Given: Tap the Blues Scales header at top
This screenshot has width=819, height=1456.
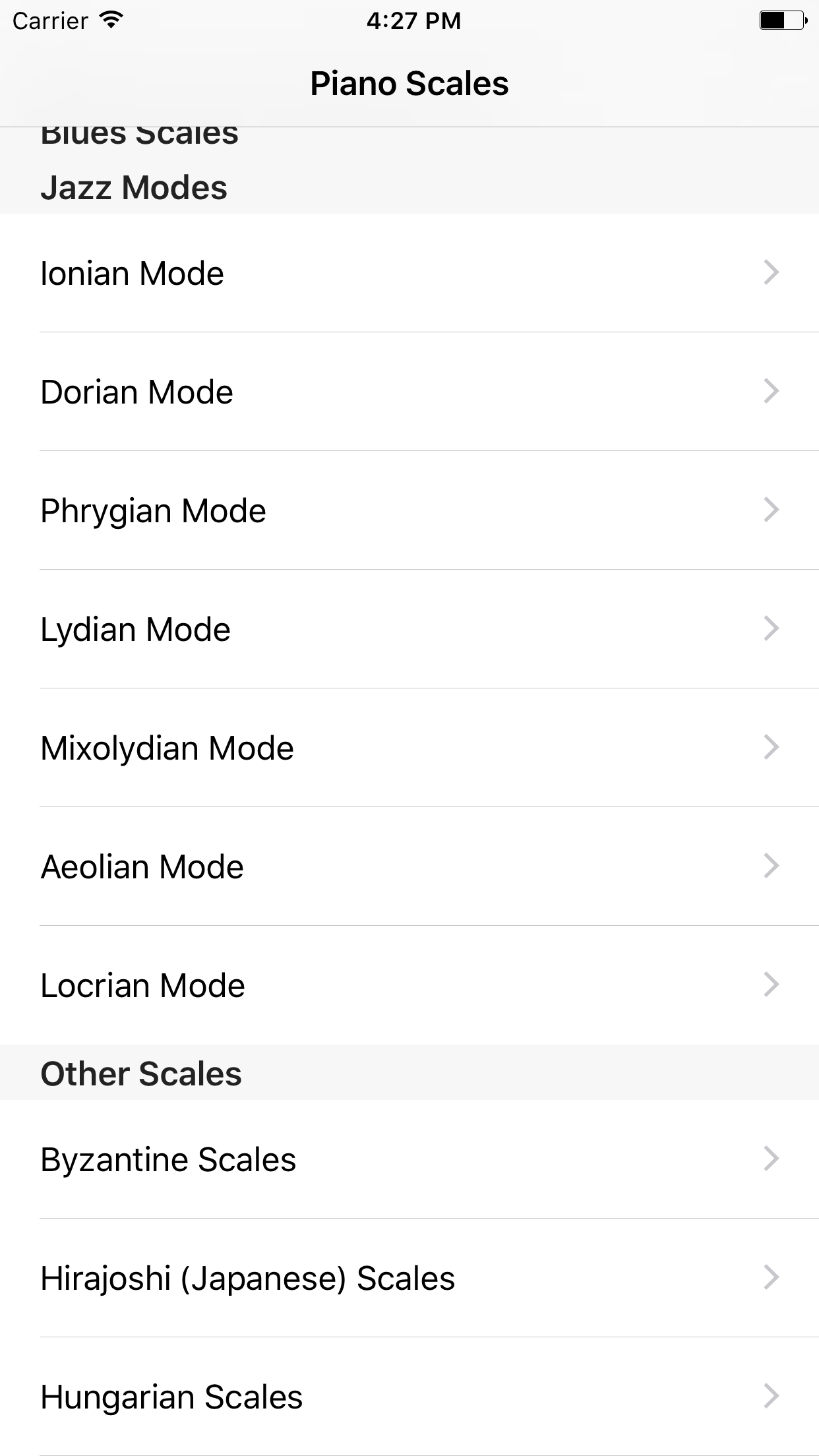Looking at the screenshot, I should coord(140,132).
